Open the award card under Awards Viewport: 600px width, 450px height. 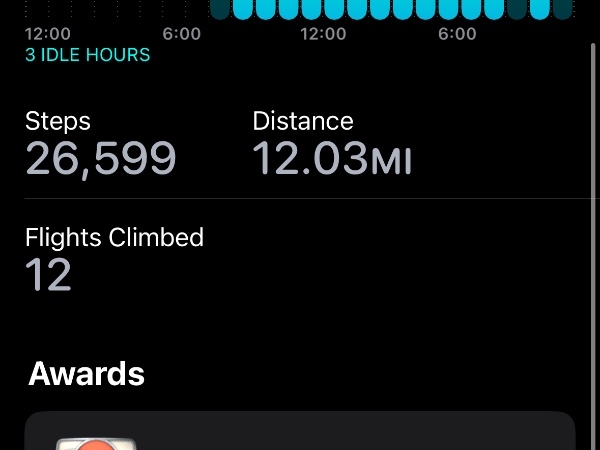(x=300, y=432)
